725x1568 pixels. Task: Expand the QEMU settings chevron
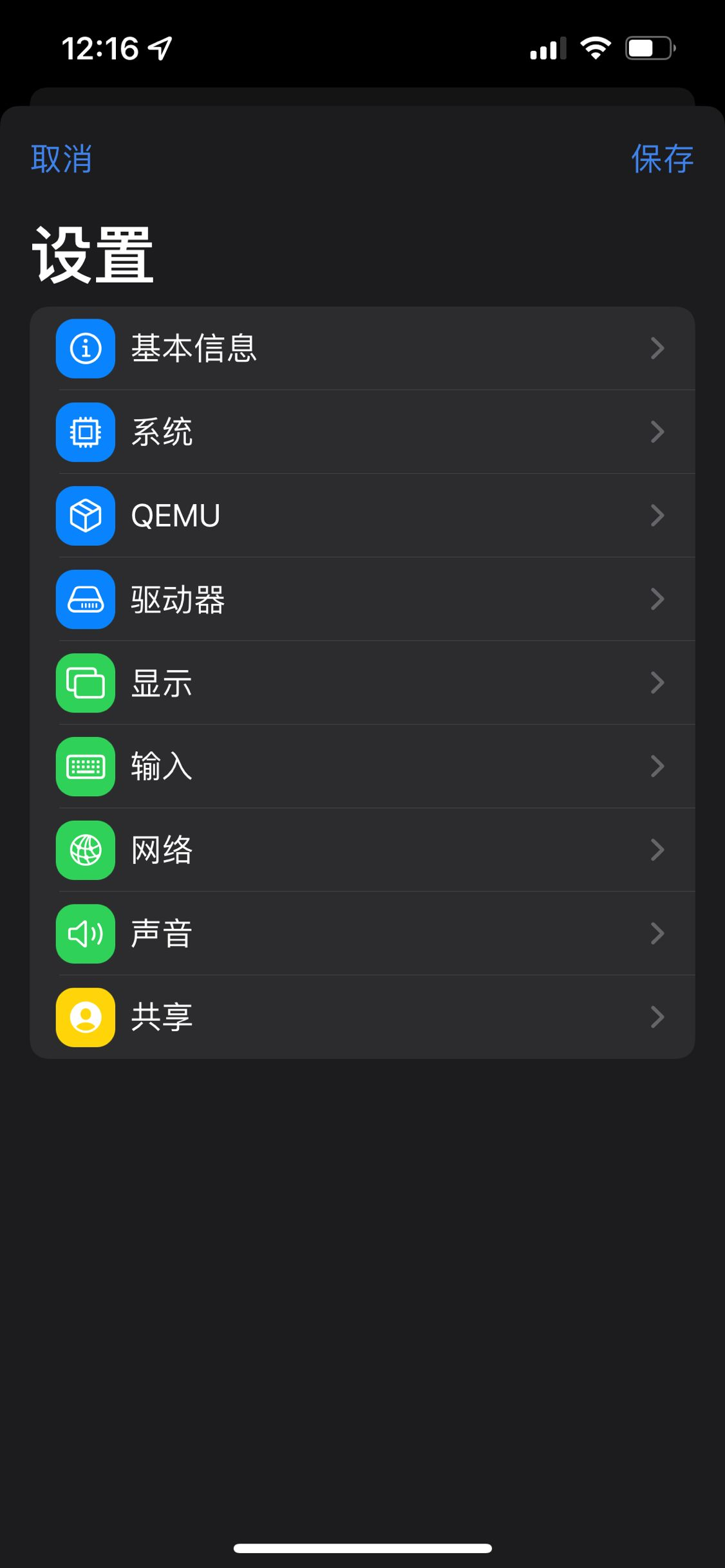tap(657, 515)
